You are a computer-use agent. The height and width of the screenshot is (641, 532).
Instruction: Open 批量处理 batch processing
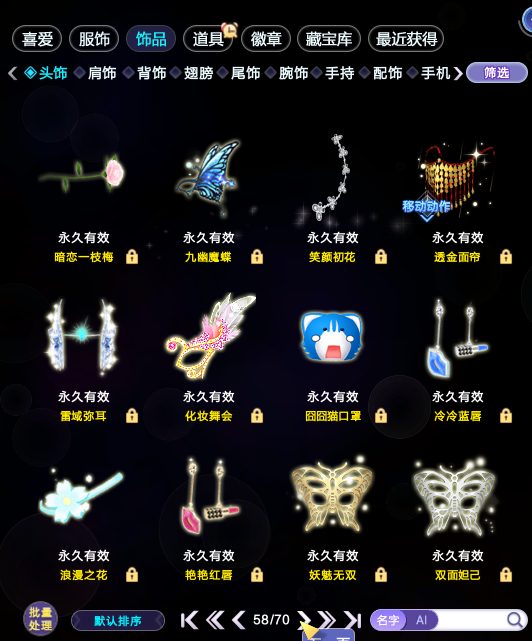click(40, 619)
